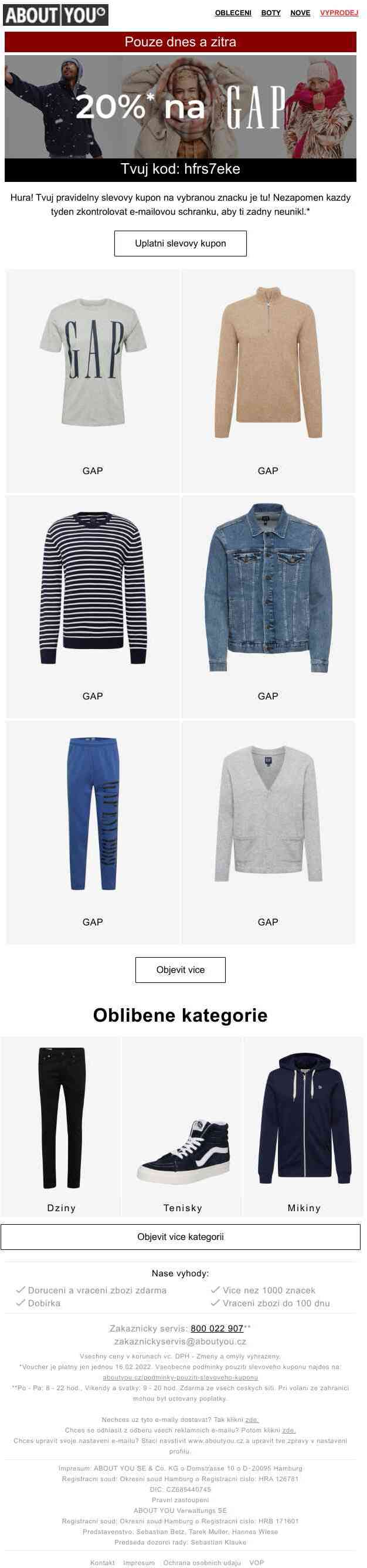View the GAP denim jacket product
Screen dimensions: 367x1568
(x=268, y=589)
